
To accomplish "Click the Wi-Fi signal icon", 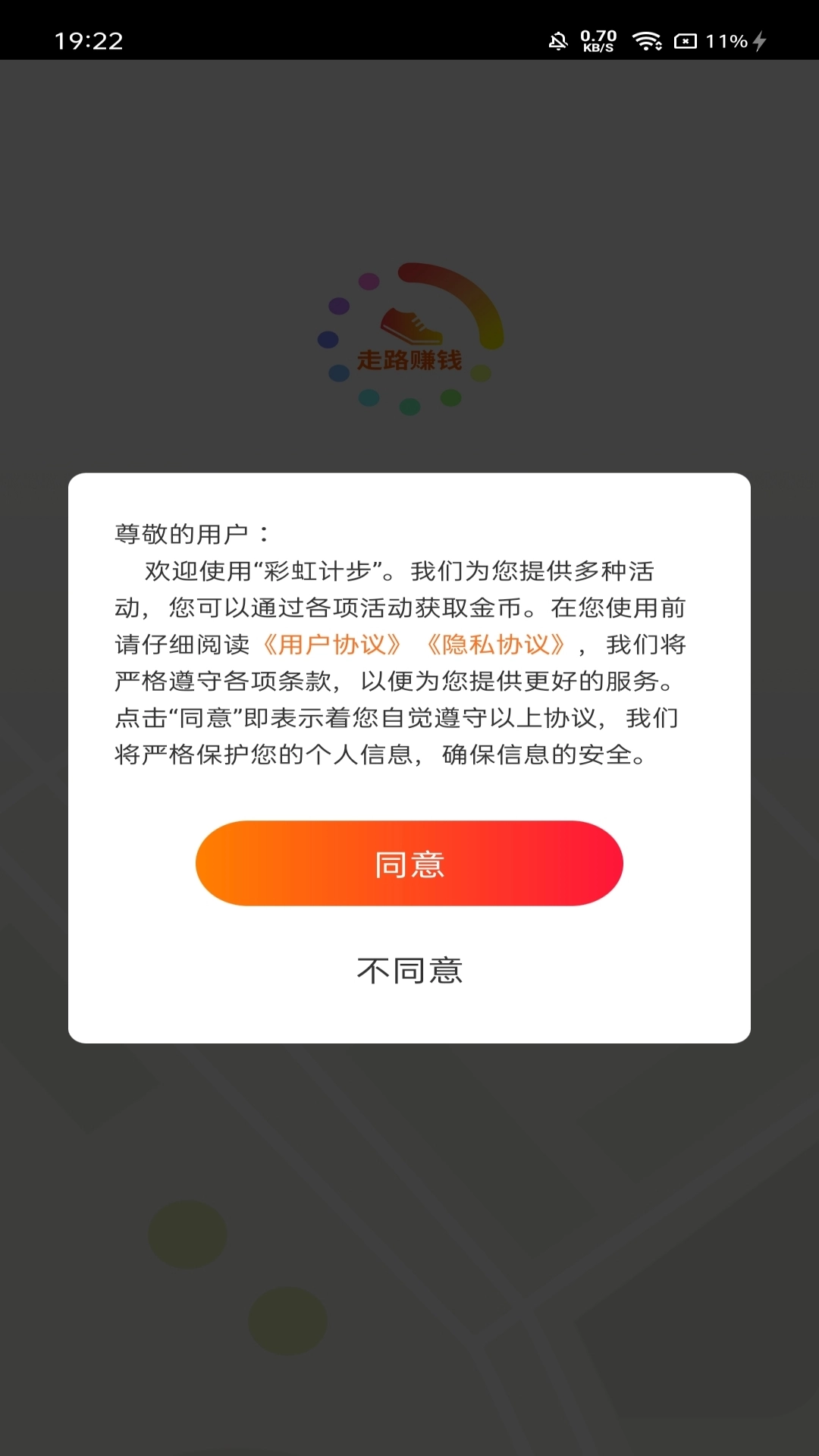I will point(645,40).
